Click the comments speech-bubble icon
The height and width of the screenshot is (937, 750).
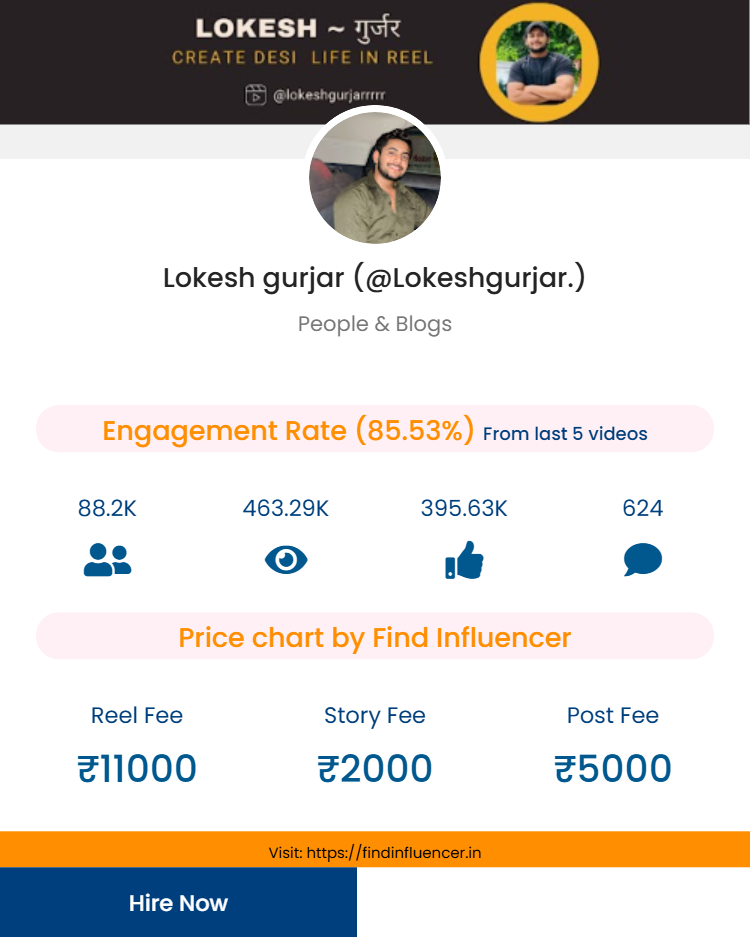click(643, 560)
